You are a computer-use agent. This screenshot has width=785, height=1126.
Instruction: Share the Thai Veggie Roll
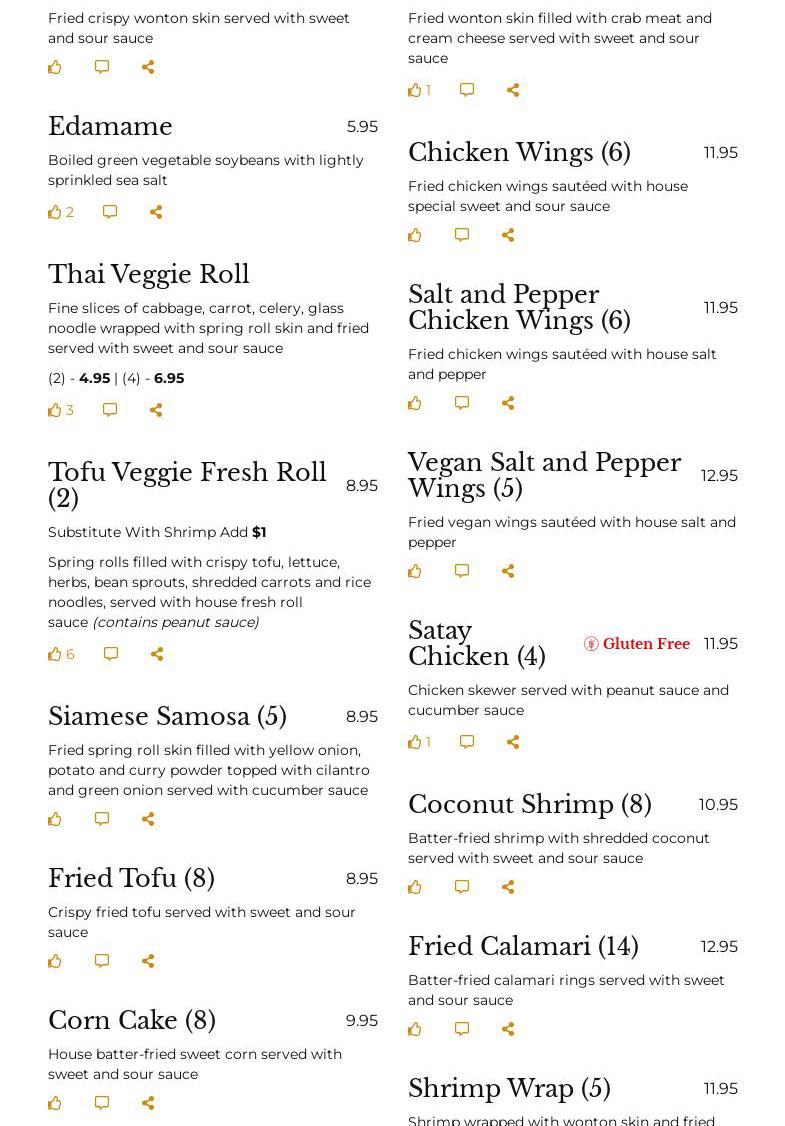pyautogui.click(x=156, y=410)
